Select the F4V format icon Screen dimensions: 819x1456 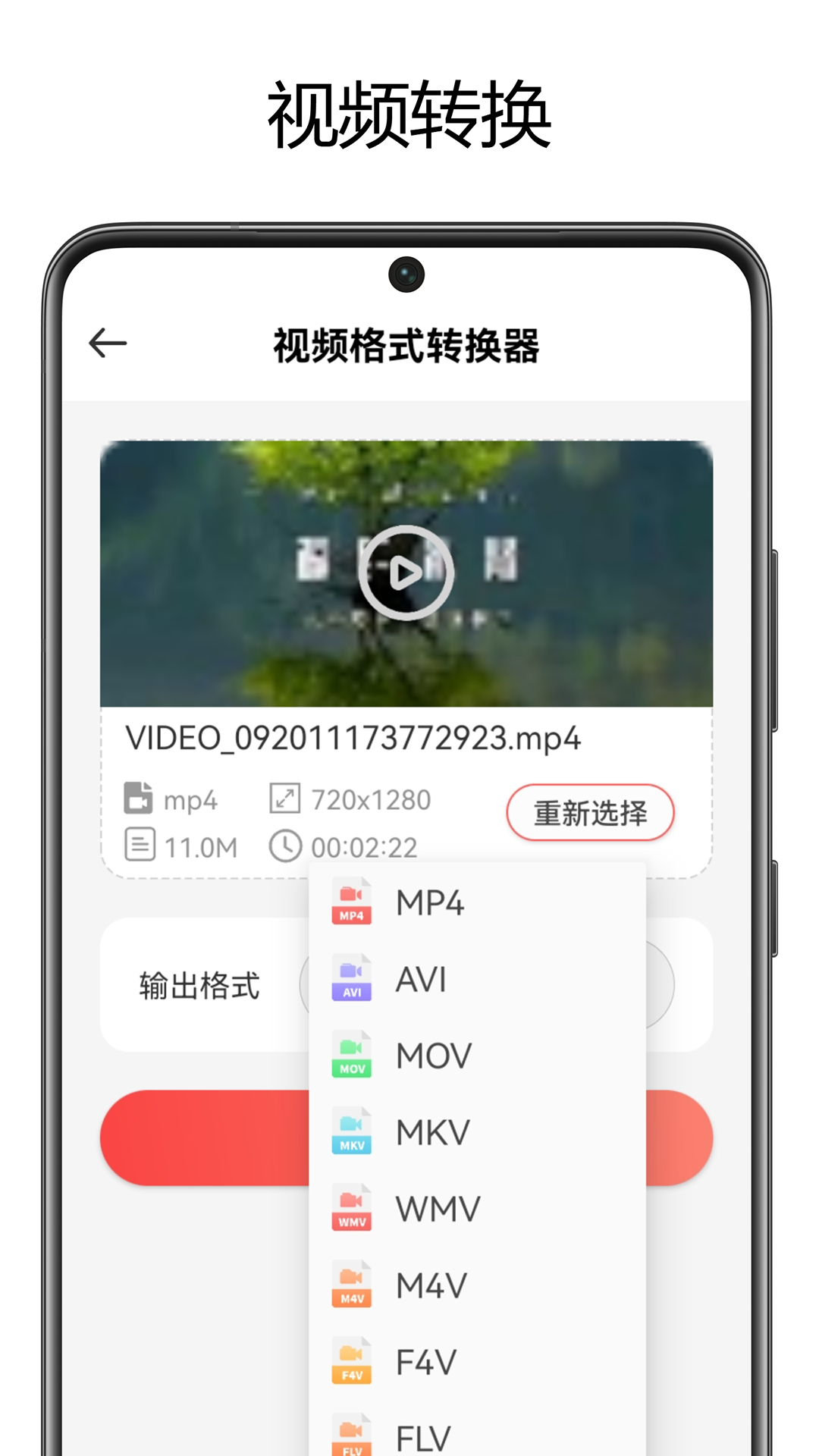352,1357
